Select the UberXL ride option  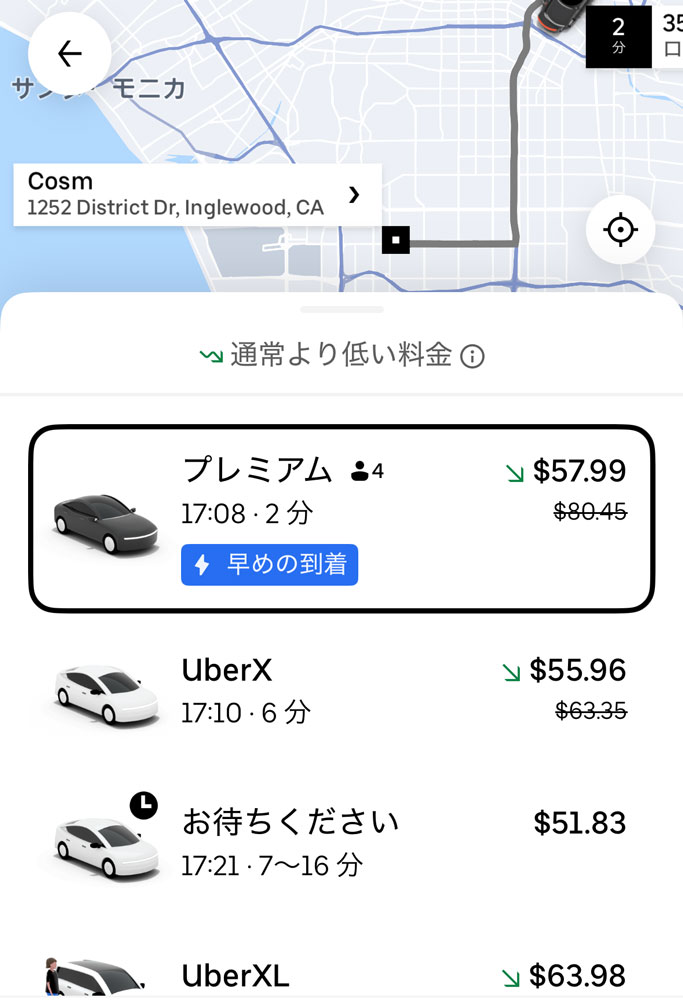pos(341,975)
